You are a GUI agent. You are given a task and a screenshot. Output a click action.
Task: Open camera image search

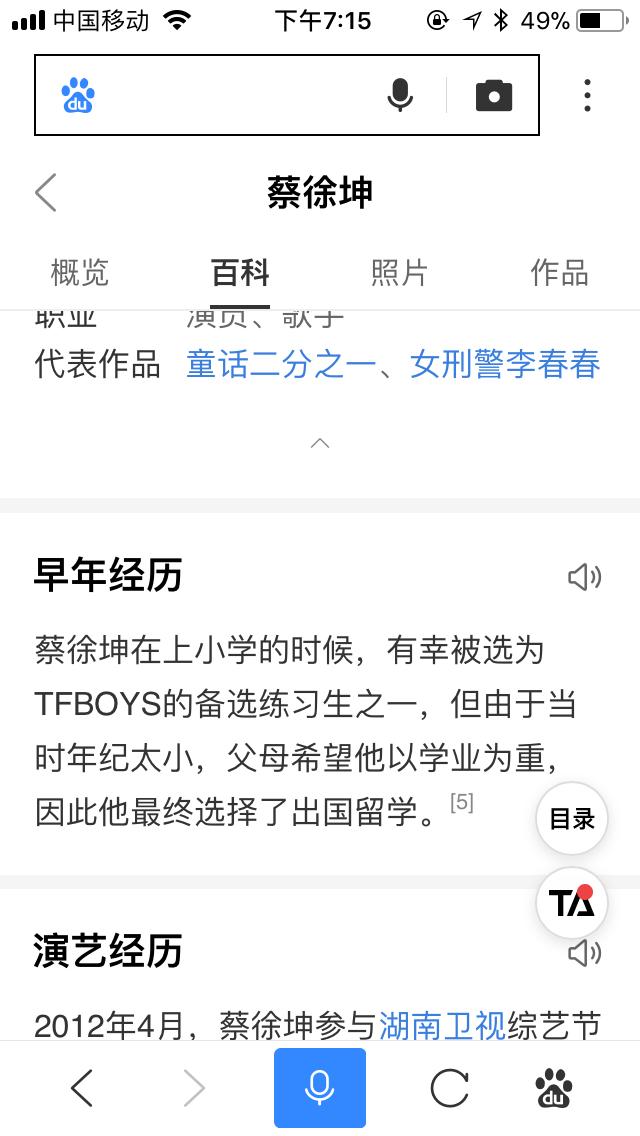[493, 95]
